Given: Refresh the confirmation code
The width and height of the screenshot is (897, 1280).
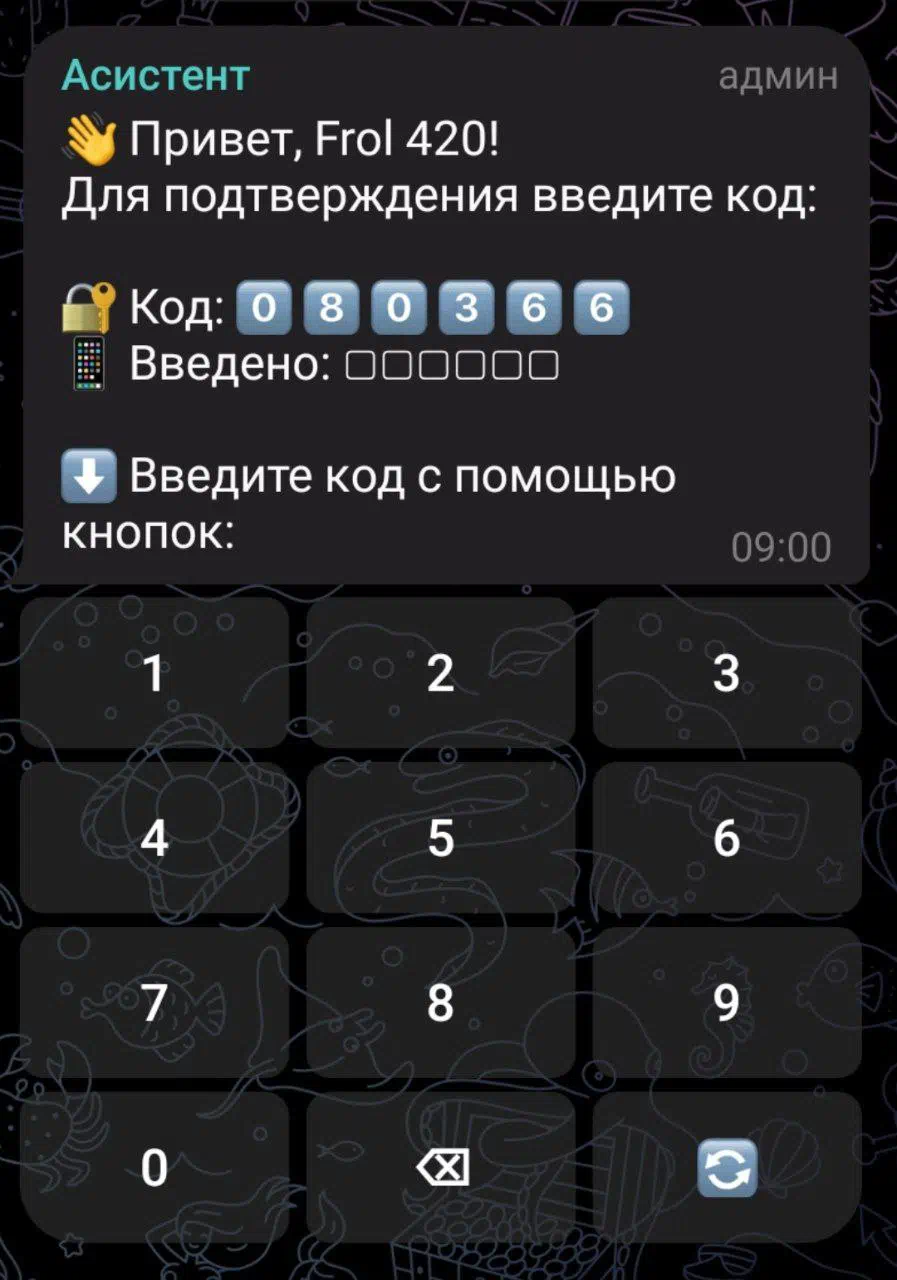Looking at the screenshot, I should [726, 1167].
